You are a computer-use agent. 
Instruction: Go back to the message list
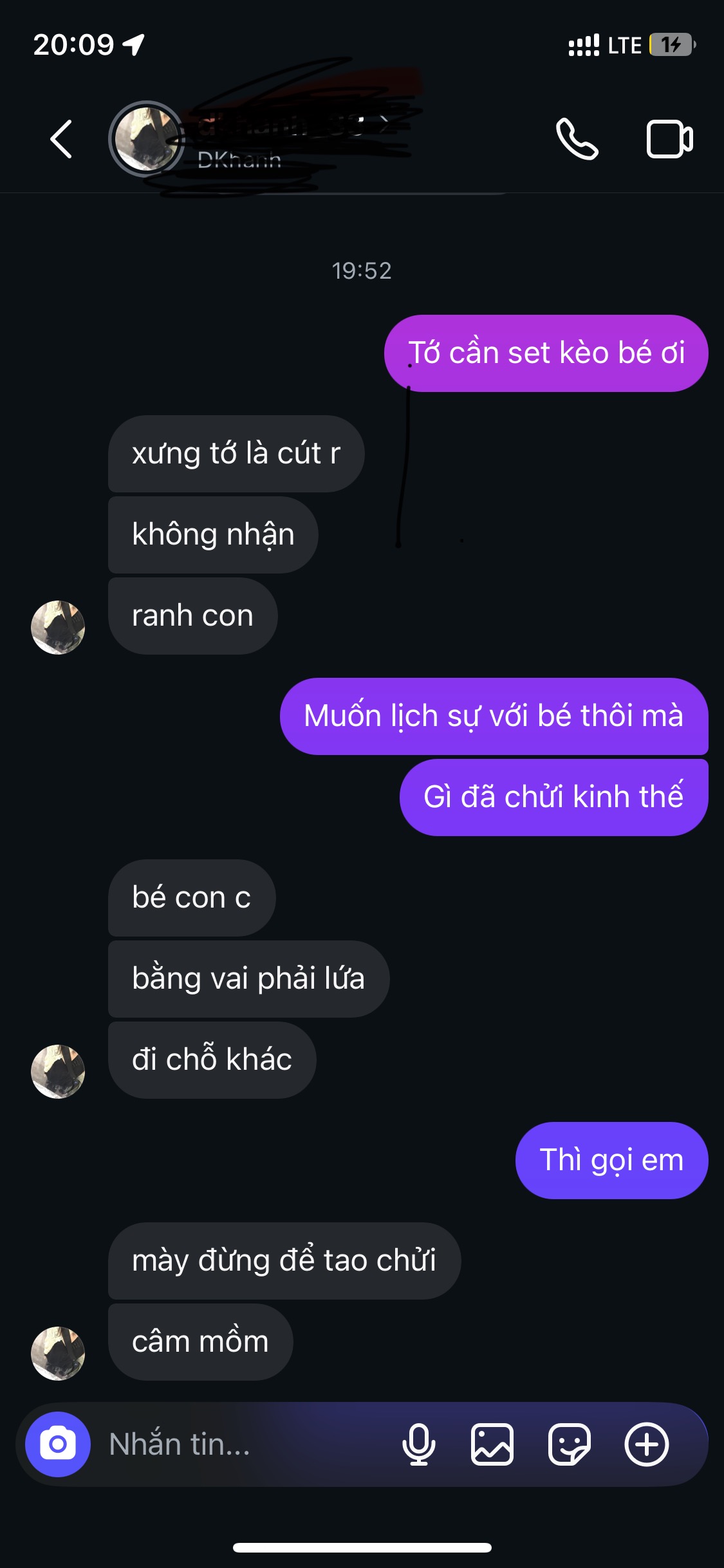61,139
